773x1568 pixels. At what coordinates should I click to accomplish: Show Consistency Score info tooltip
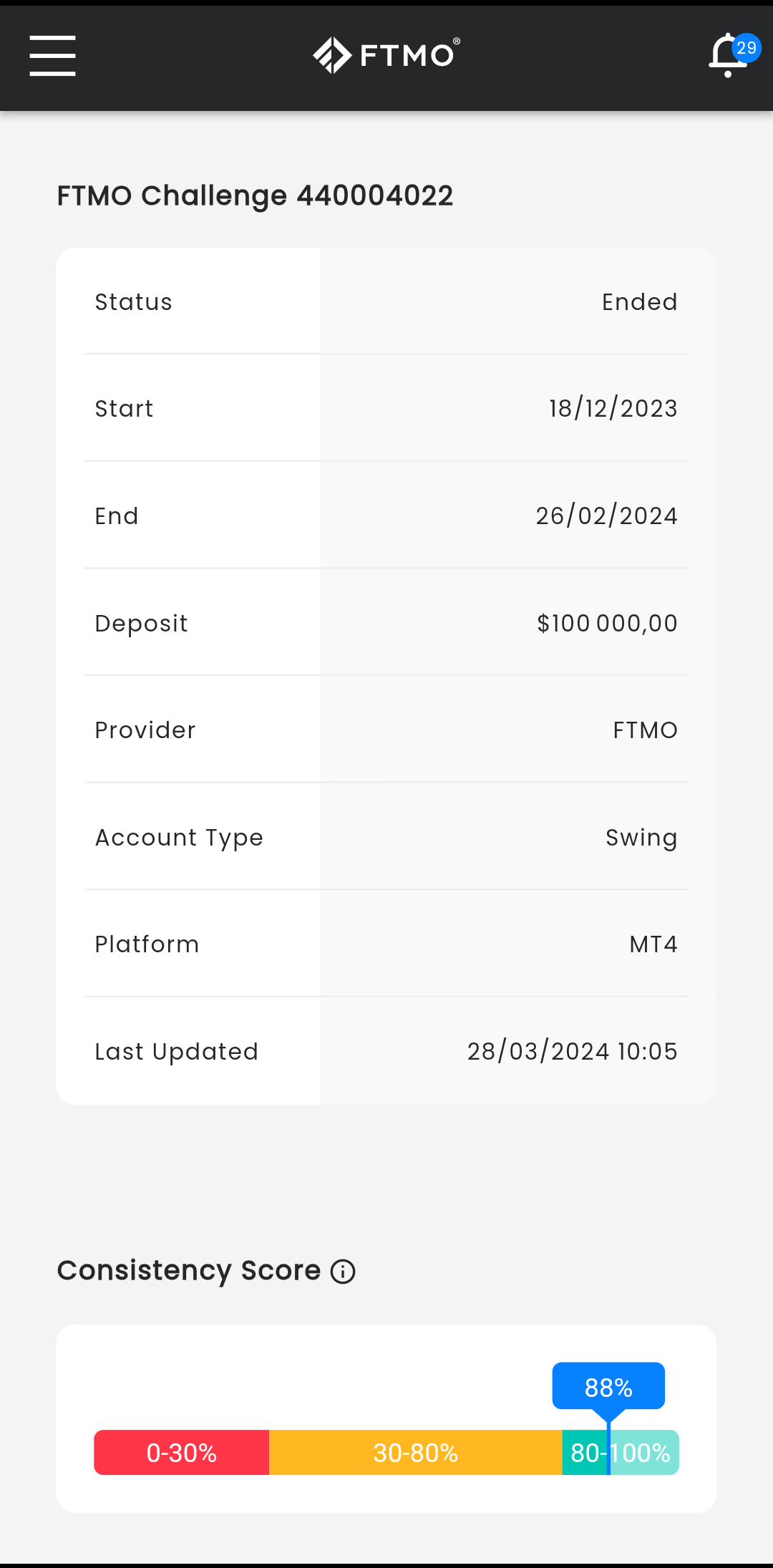pos(343,1272)
